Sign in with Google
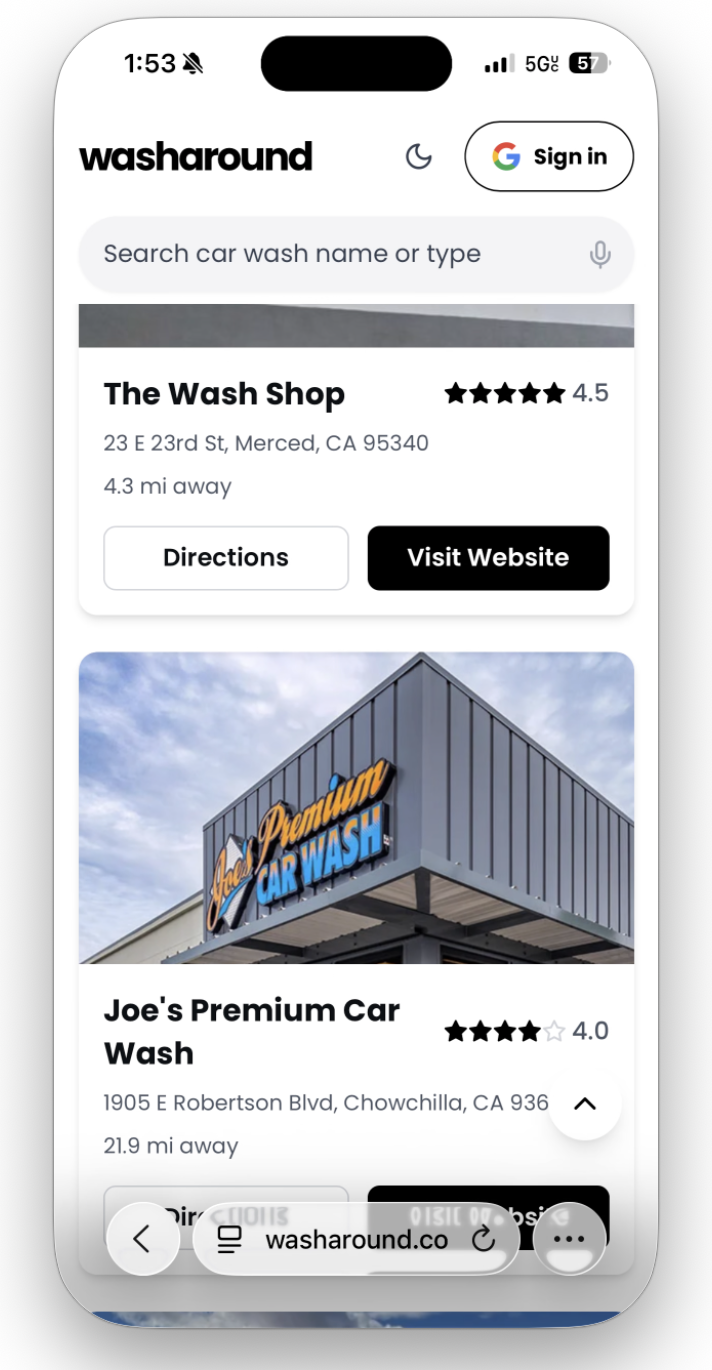The width and height of the screenshot is (712, 1370). tap(549, 156)
